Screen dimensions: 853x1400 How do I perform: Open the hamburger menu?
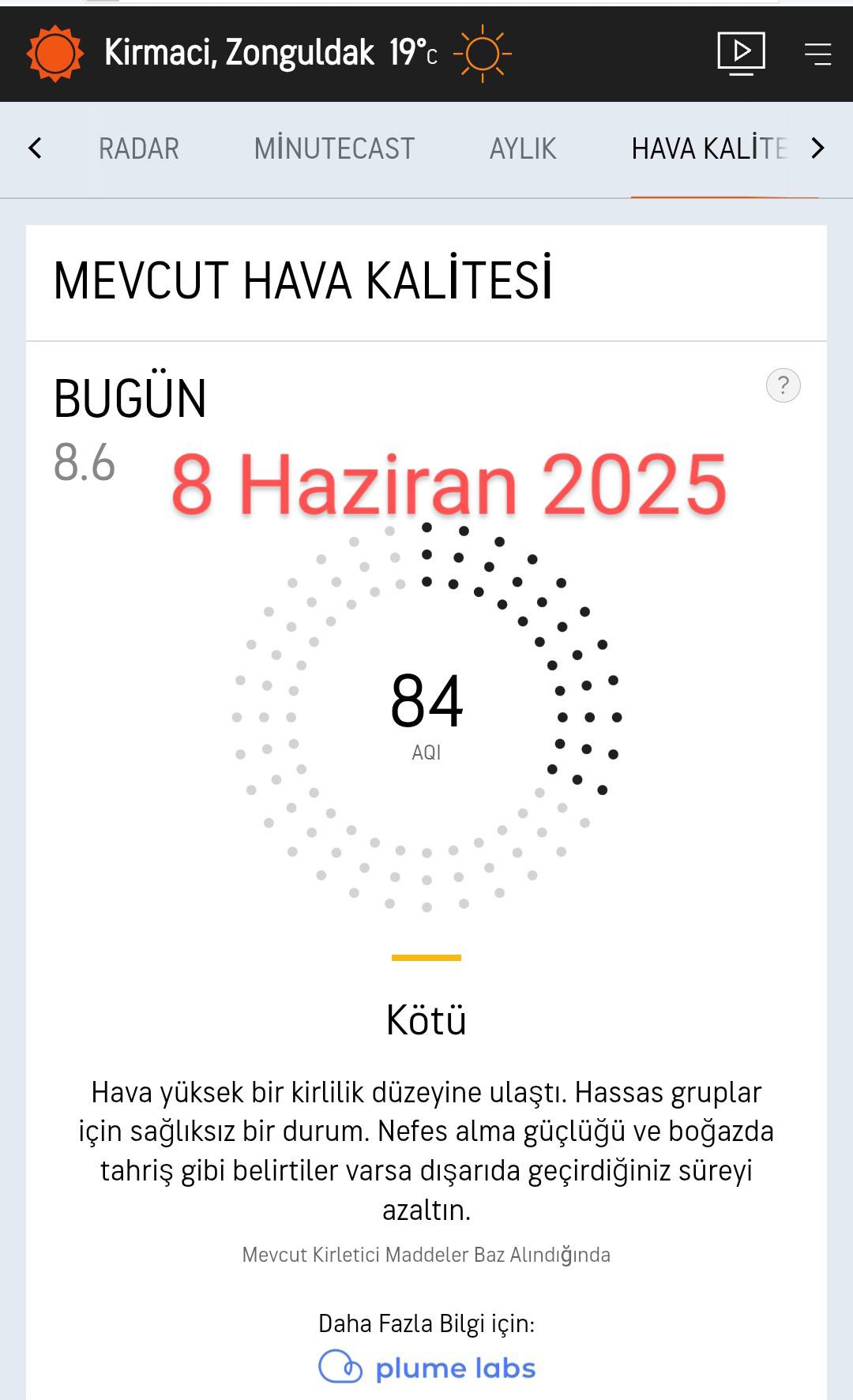tap(817, 54)
